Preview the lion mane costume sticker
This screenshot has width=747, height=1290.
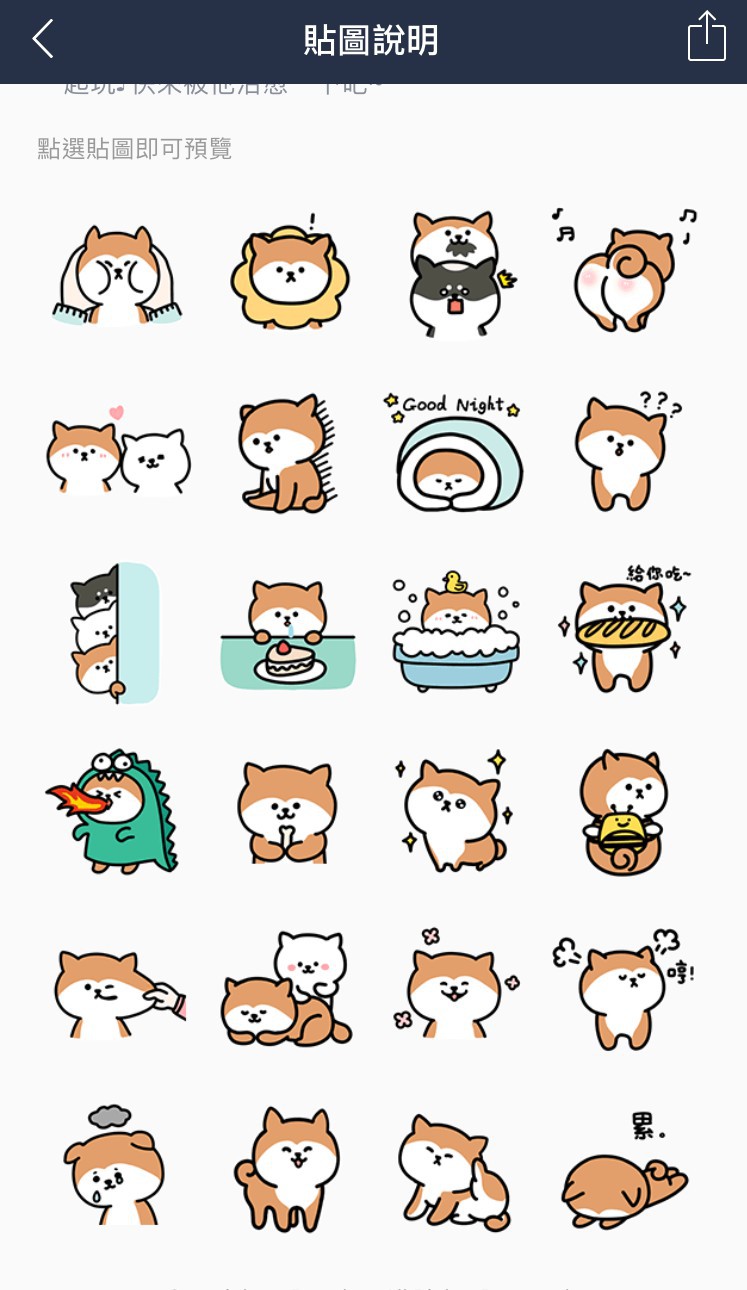point(288,272)
